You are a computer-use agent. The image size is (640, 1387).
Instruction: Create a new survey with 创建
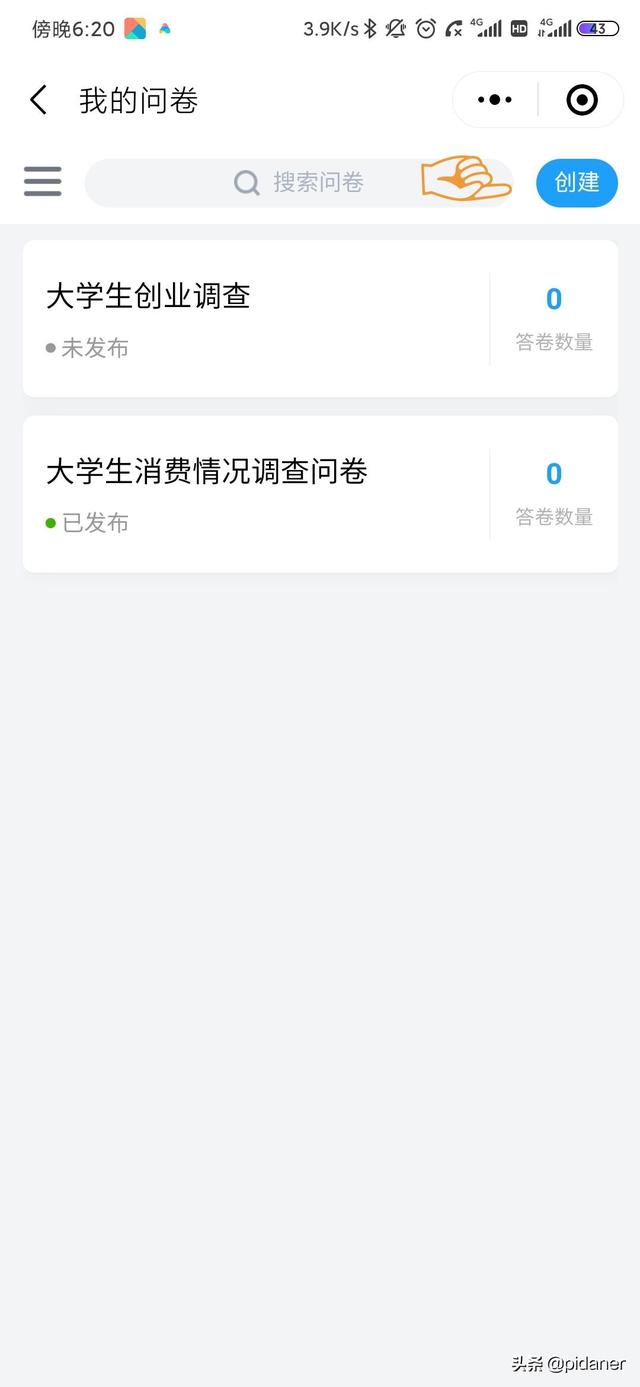(577, 182)
